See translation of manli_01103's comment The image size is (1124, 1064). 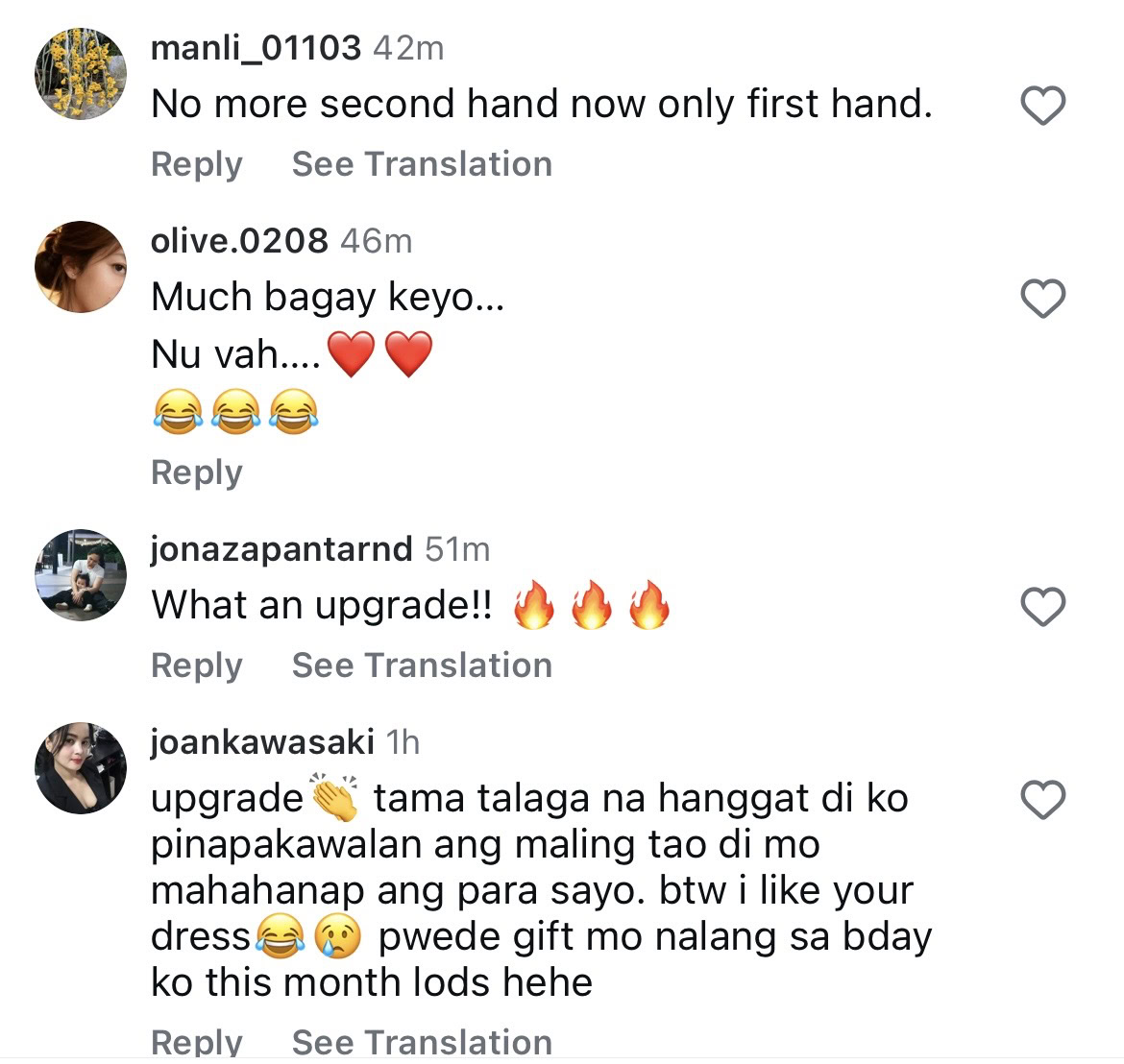[x=422, y=164]
